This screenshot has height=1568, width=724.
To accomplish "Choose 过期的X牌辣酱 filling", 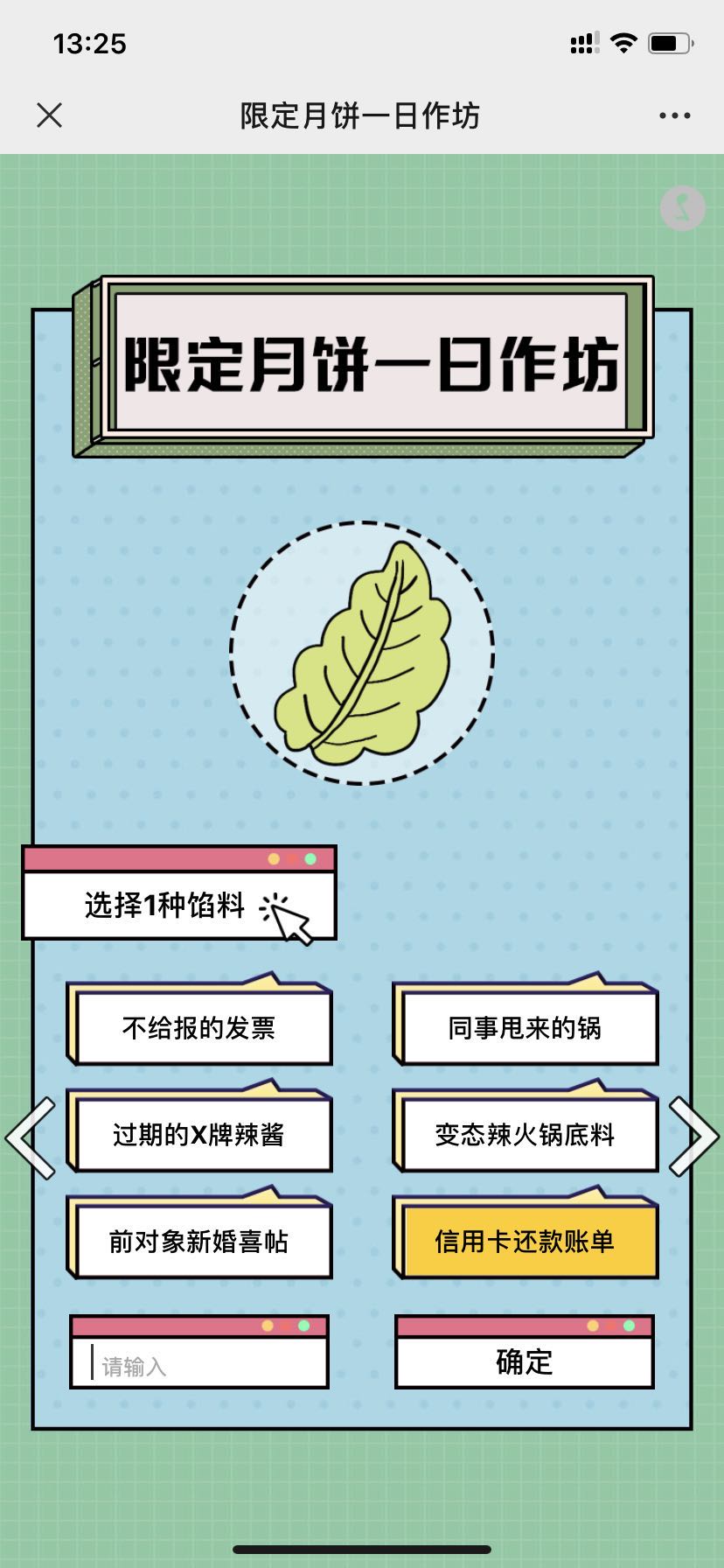I will (199, 1135).
